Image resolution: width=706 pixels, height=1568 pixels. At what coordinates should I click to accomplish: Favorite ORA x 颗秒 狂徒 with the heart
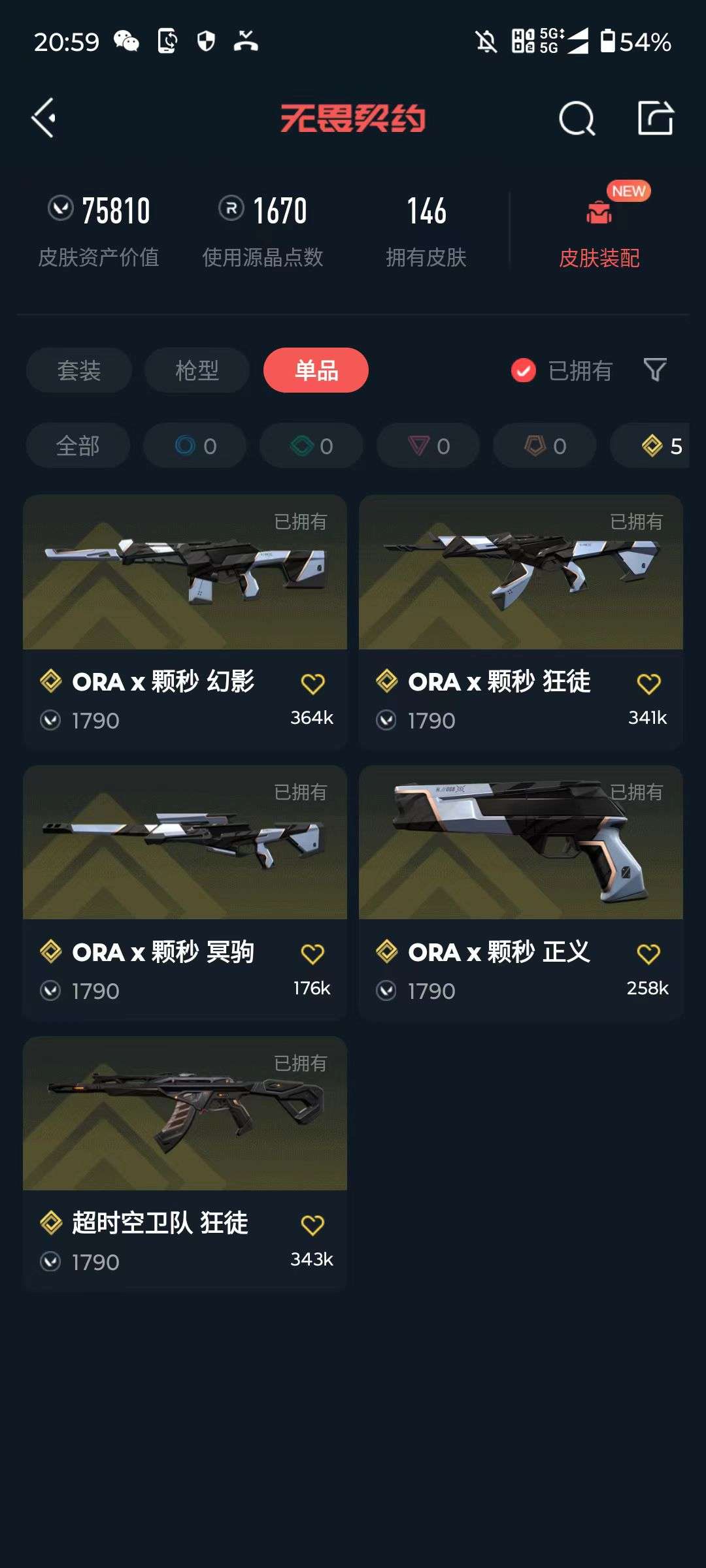[x=650, y=683]
